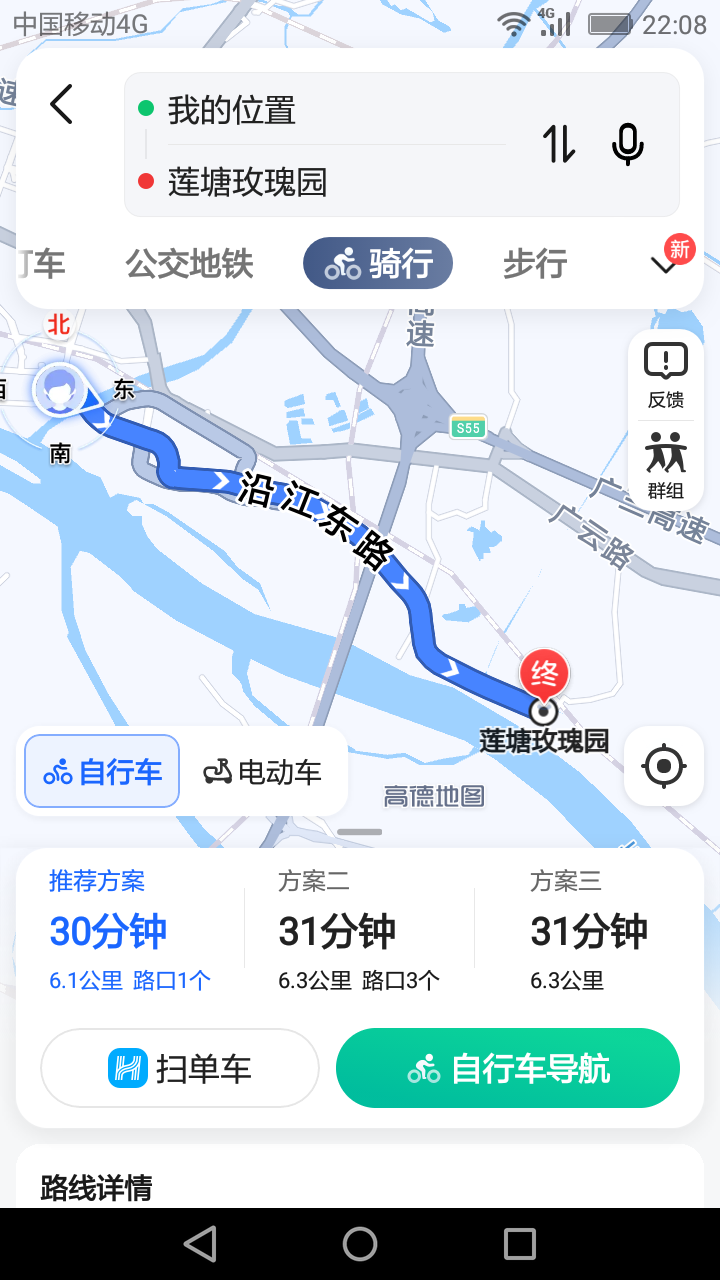Switch to the 步行 tab
The height and width of the screenshot is (1280, 720).
(535, 264)
